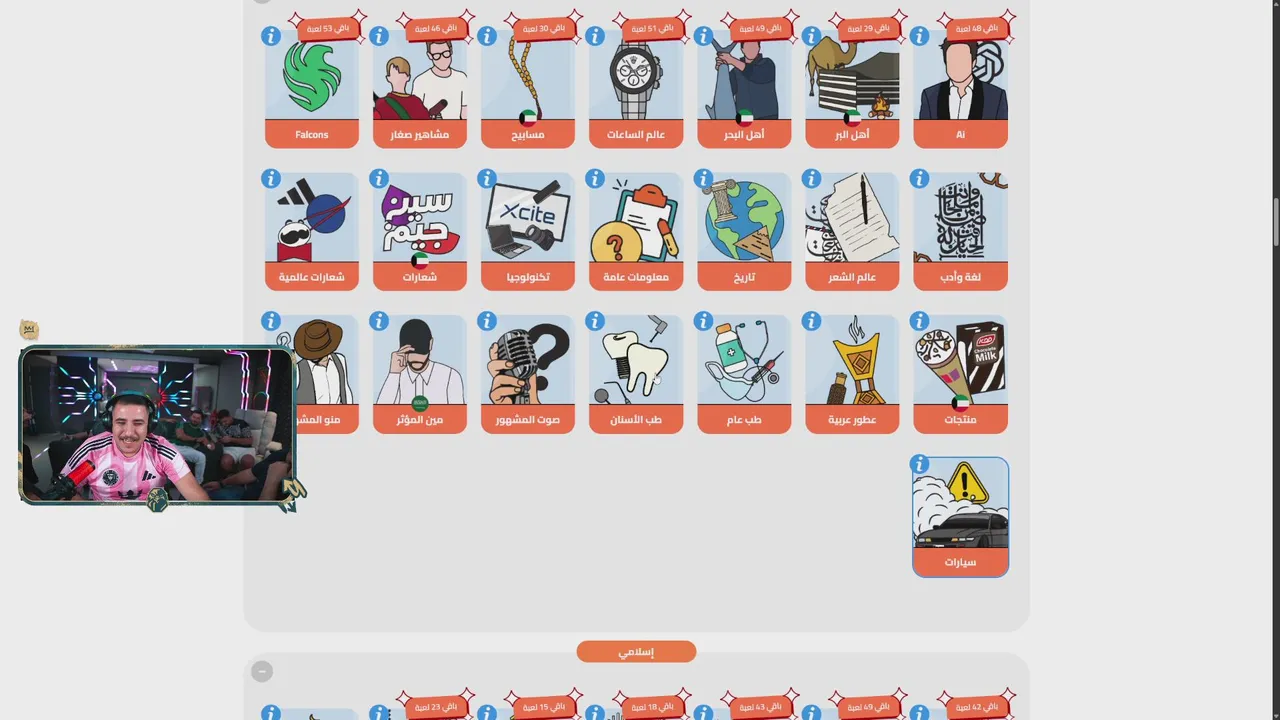1280x720 pixels.
Task: Choose the معلومات عامة category
Action: pos(636,232)
